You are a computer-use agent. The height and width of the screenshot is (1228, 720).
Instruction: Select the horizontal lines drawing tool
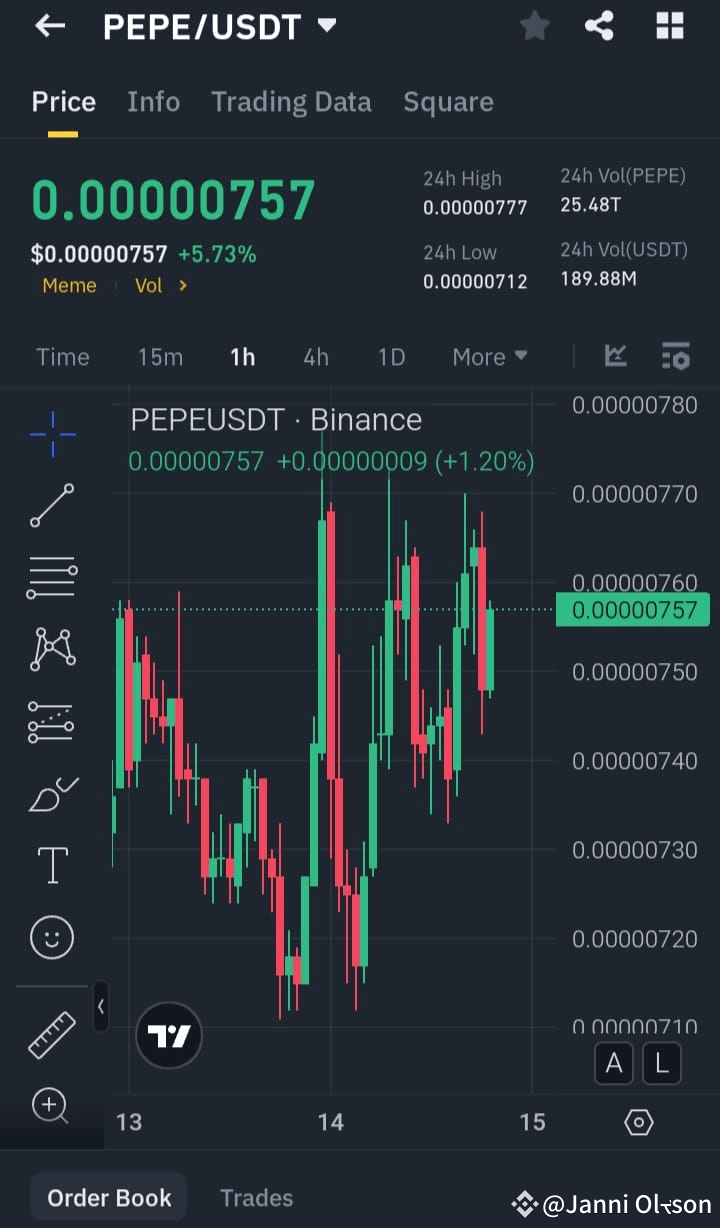[51, 577]
